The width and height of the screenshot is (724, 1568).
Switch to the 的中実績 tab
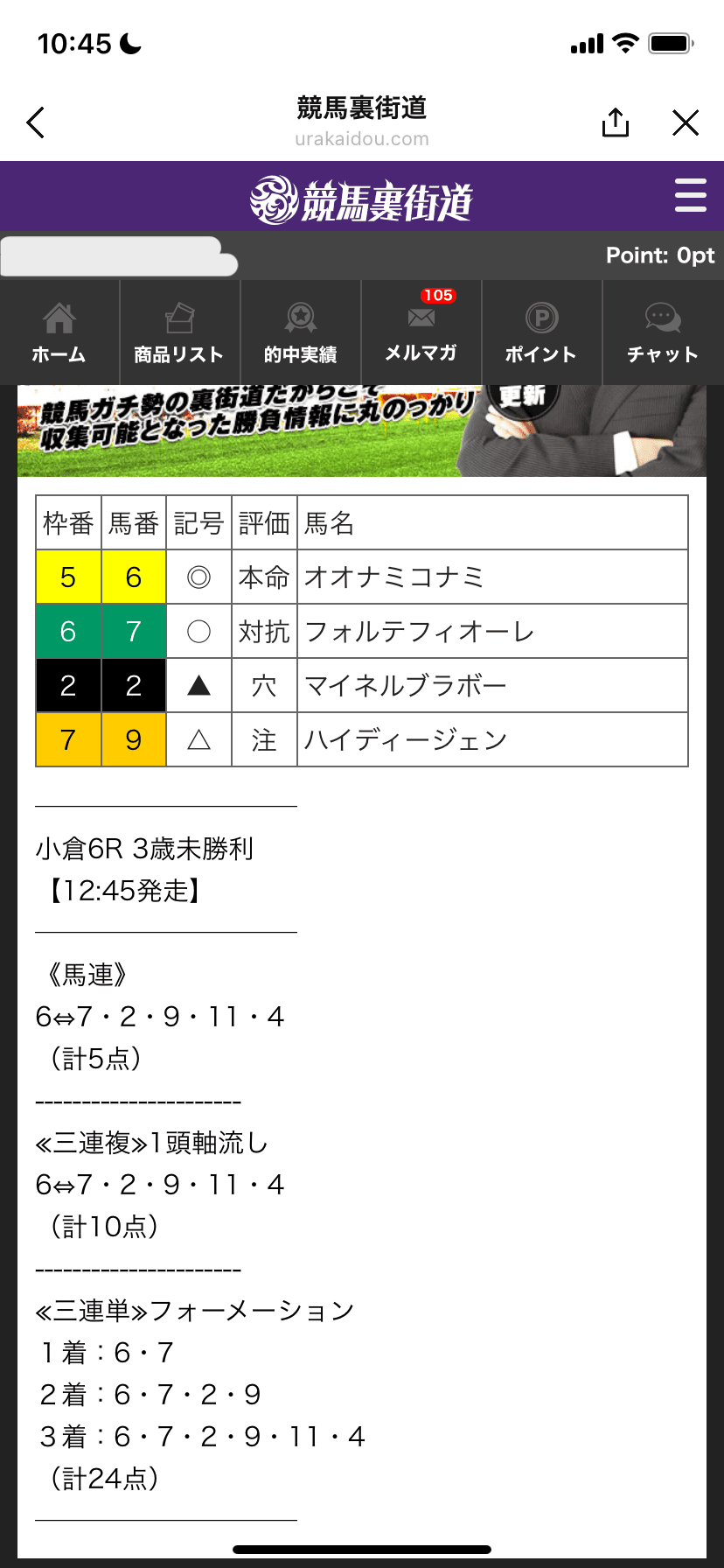click(x=300, y=333)
